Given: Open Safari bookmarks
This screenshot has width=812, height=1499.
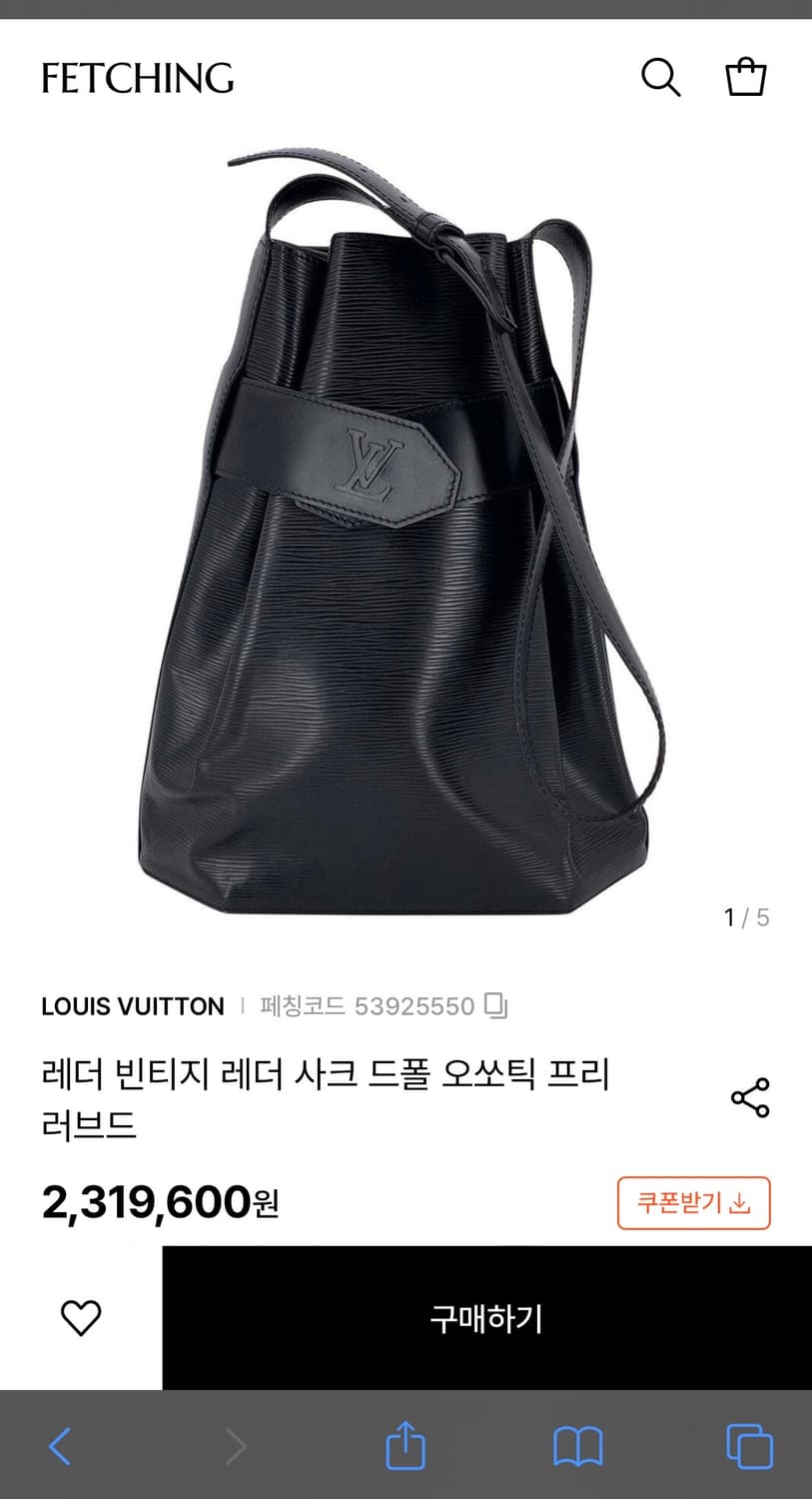Looking at the screenshot, I should [x=576, y=1444].
